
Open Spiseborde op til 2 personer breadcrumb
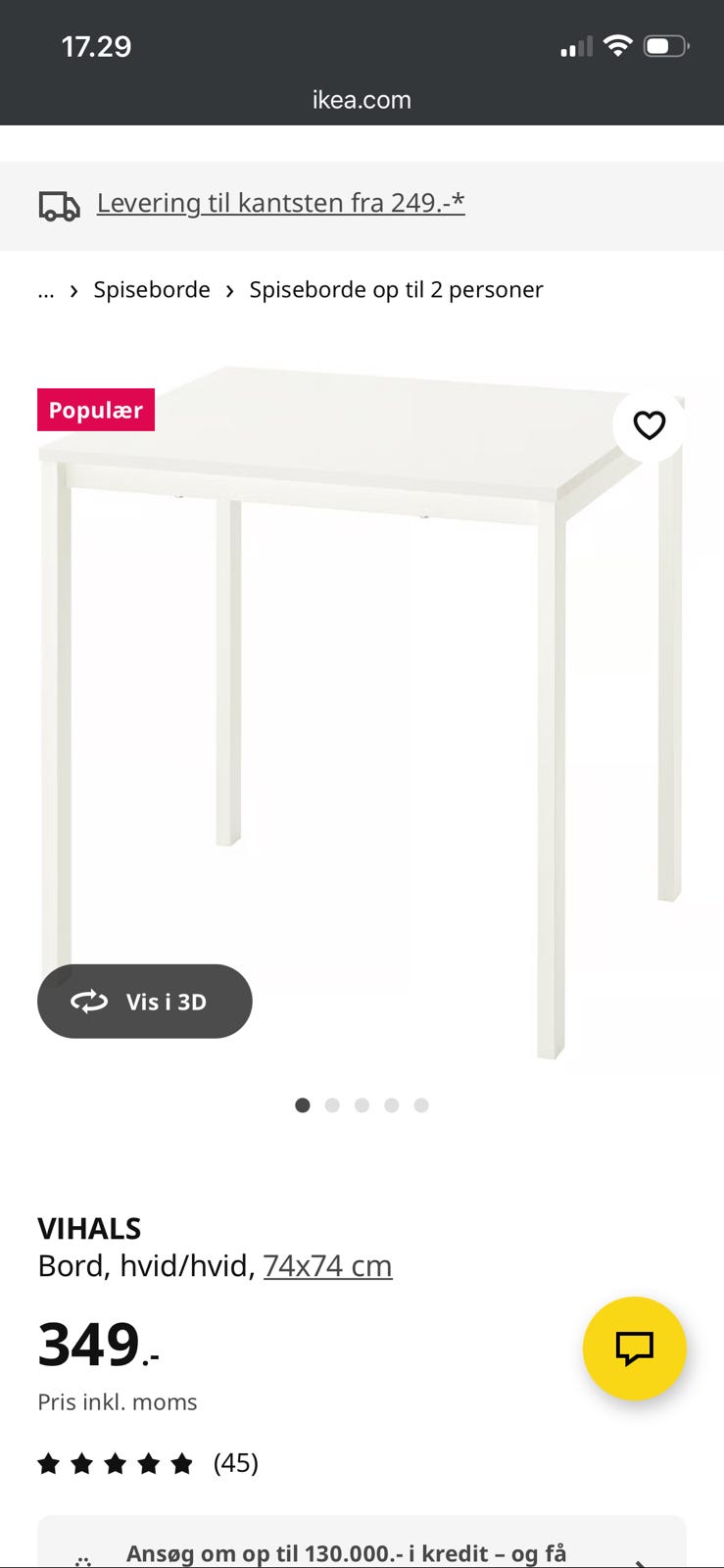[x=396, y=290]
